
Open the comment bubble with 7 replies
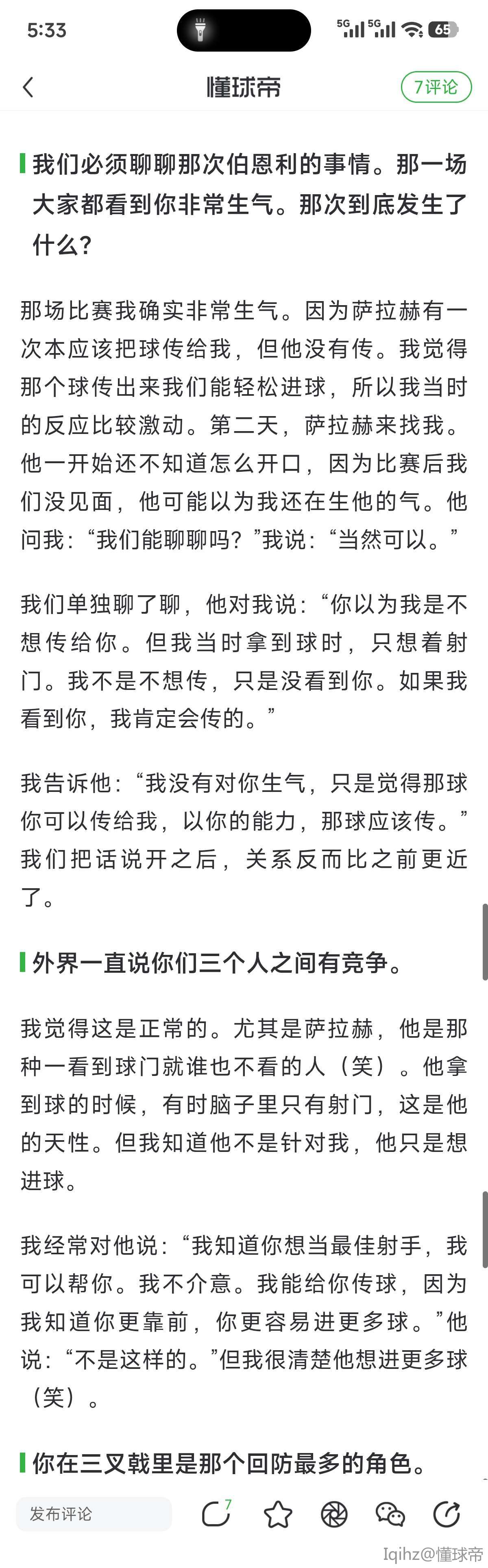click(216, 1514)
